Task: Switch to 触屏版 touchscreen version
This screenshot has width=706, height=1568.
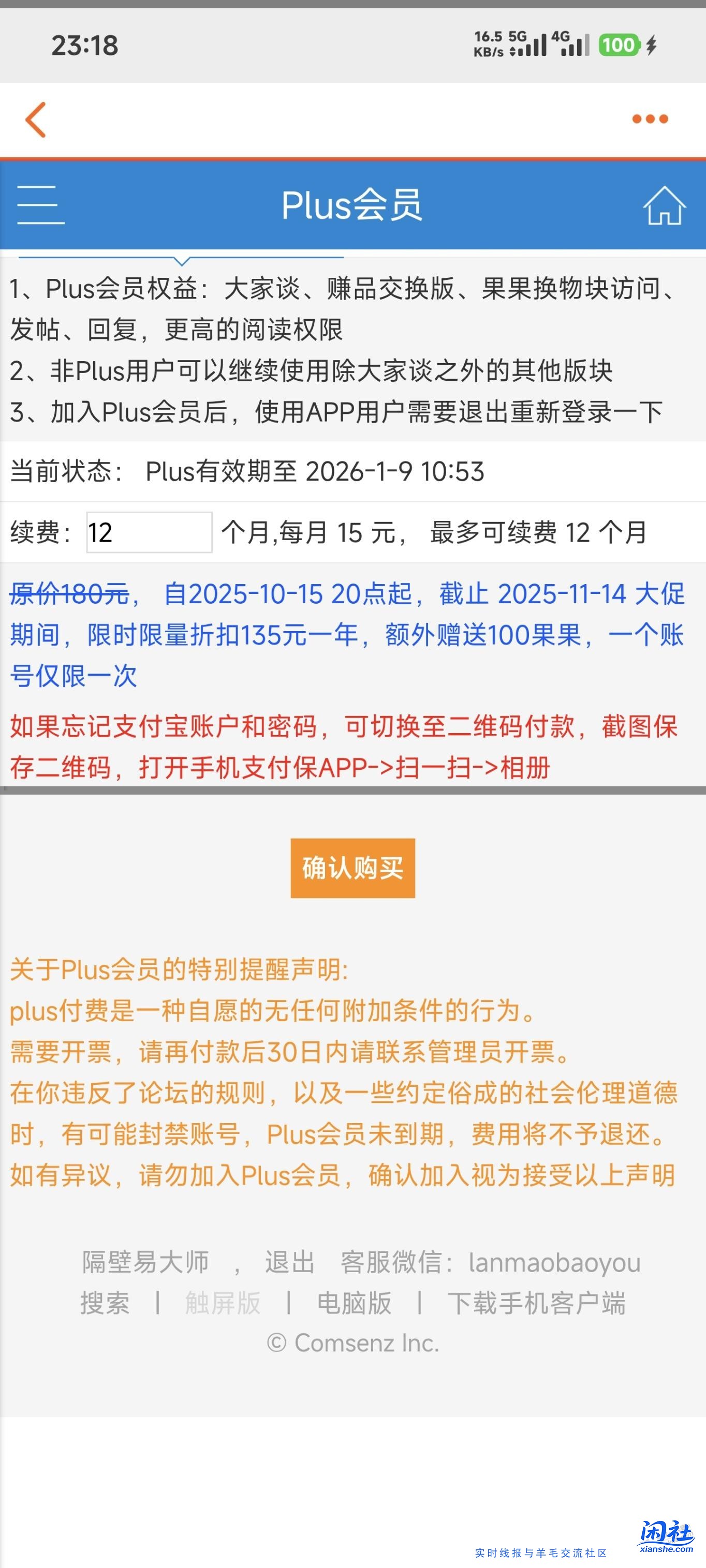Action: [x=224, y=1305]
